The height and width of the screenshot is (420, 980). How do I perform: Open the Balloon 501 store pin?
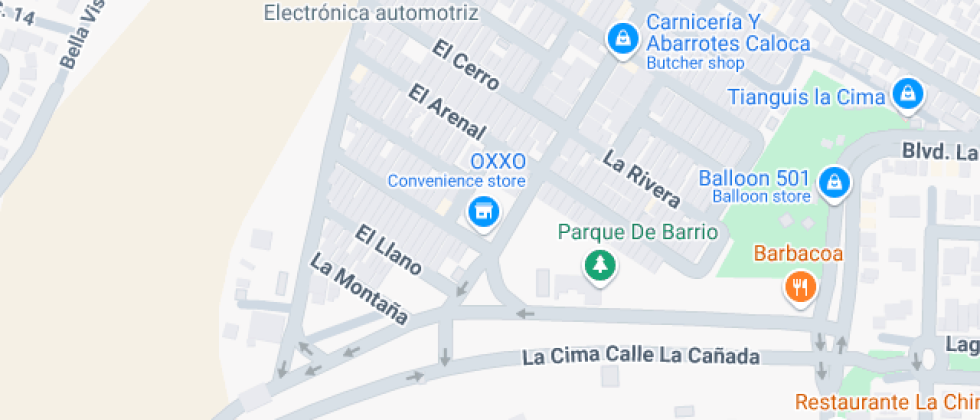click(x=833, y=182)
